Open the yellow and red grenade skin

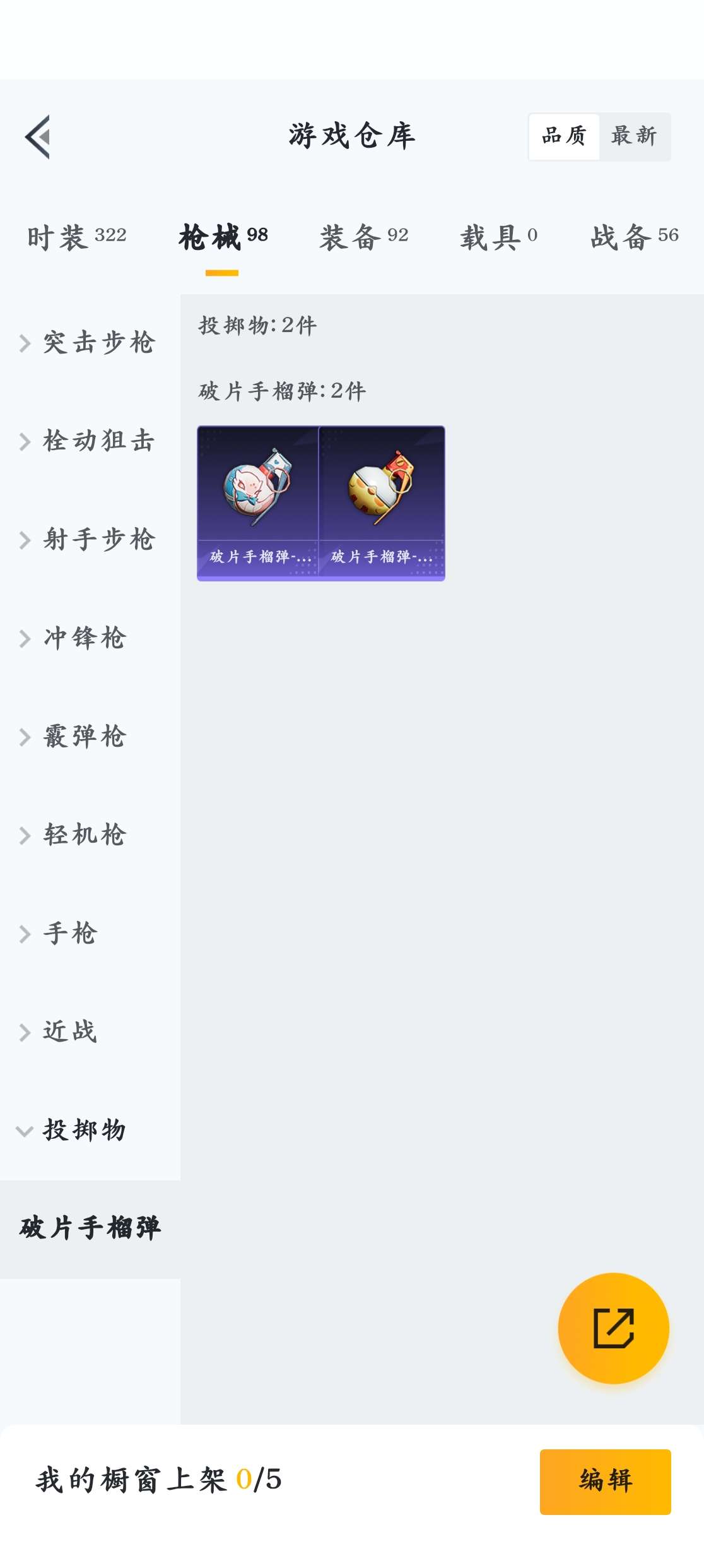[382, 503]
